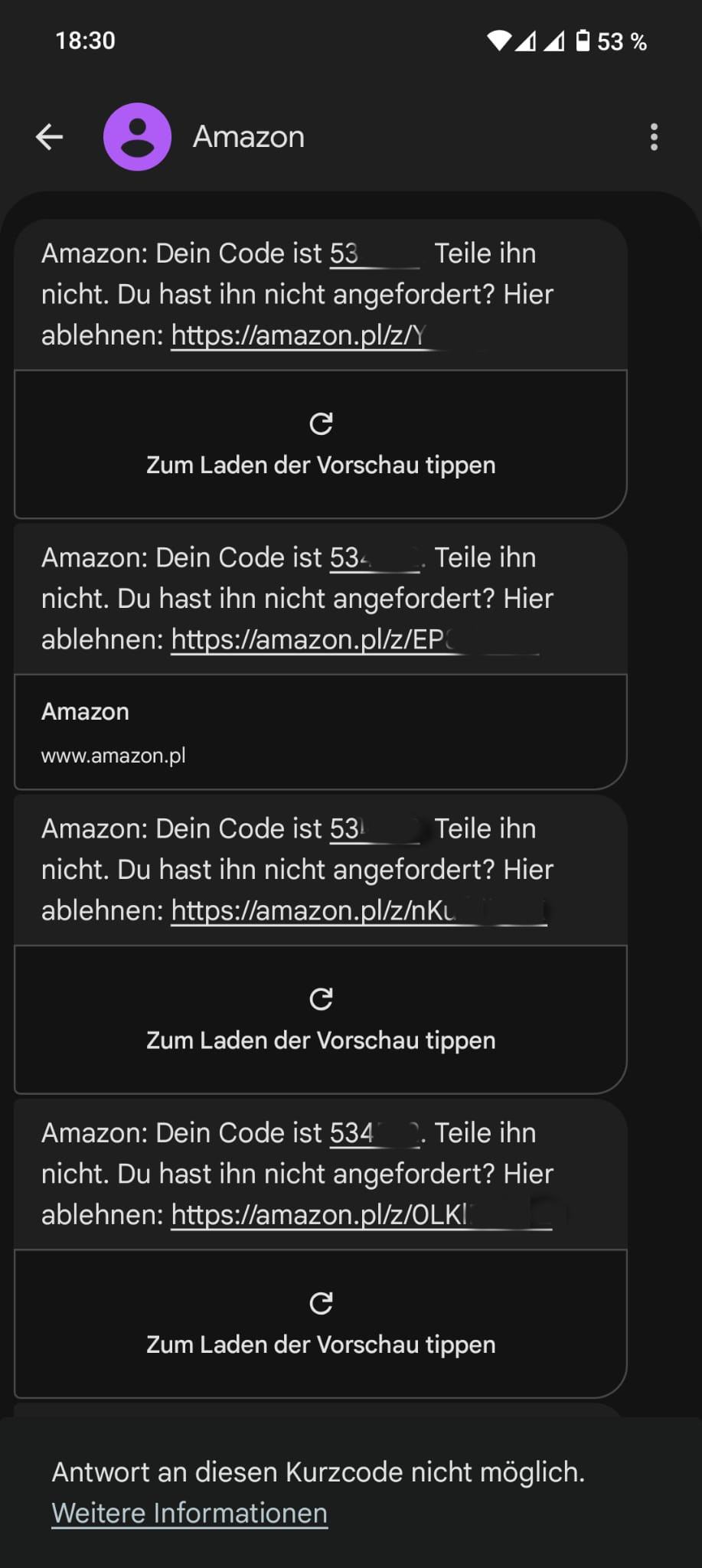This screenshot has width=702, height=1568.
Task: Tap the Weitere Informationen link
Action: (x=189, y=1513)
